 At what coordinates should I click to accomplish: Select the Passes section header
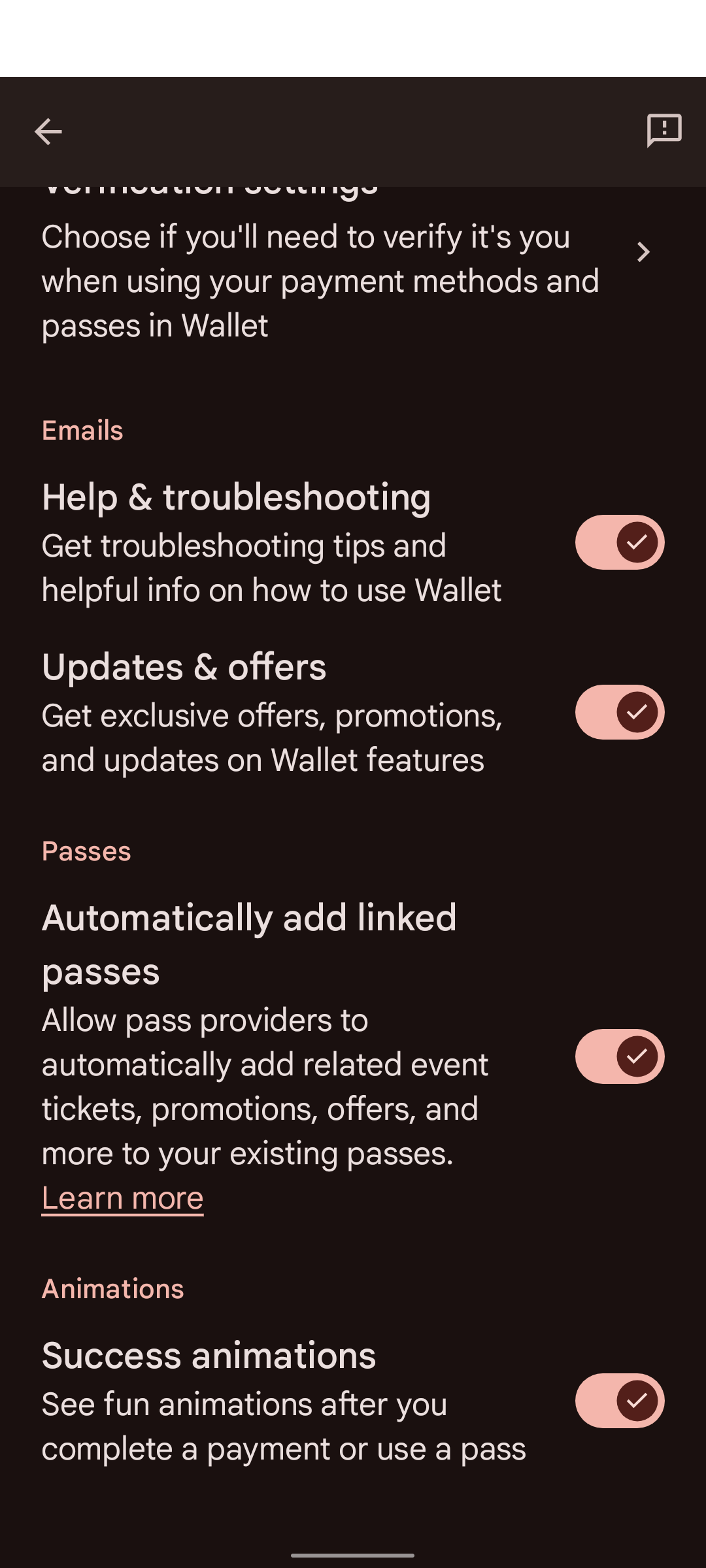[x=86, y=851]
